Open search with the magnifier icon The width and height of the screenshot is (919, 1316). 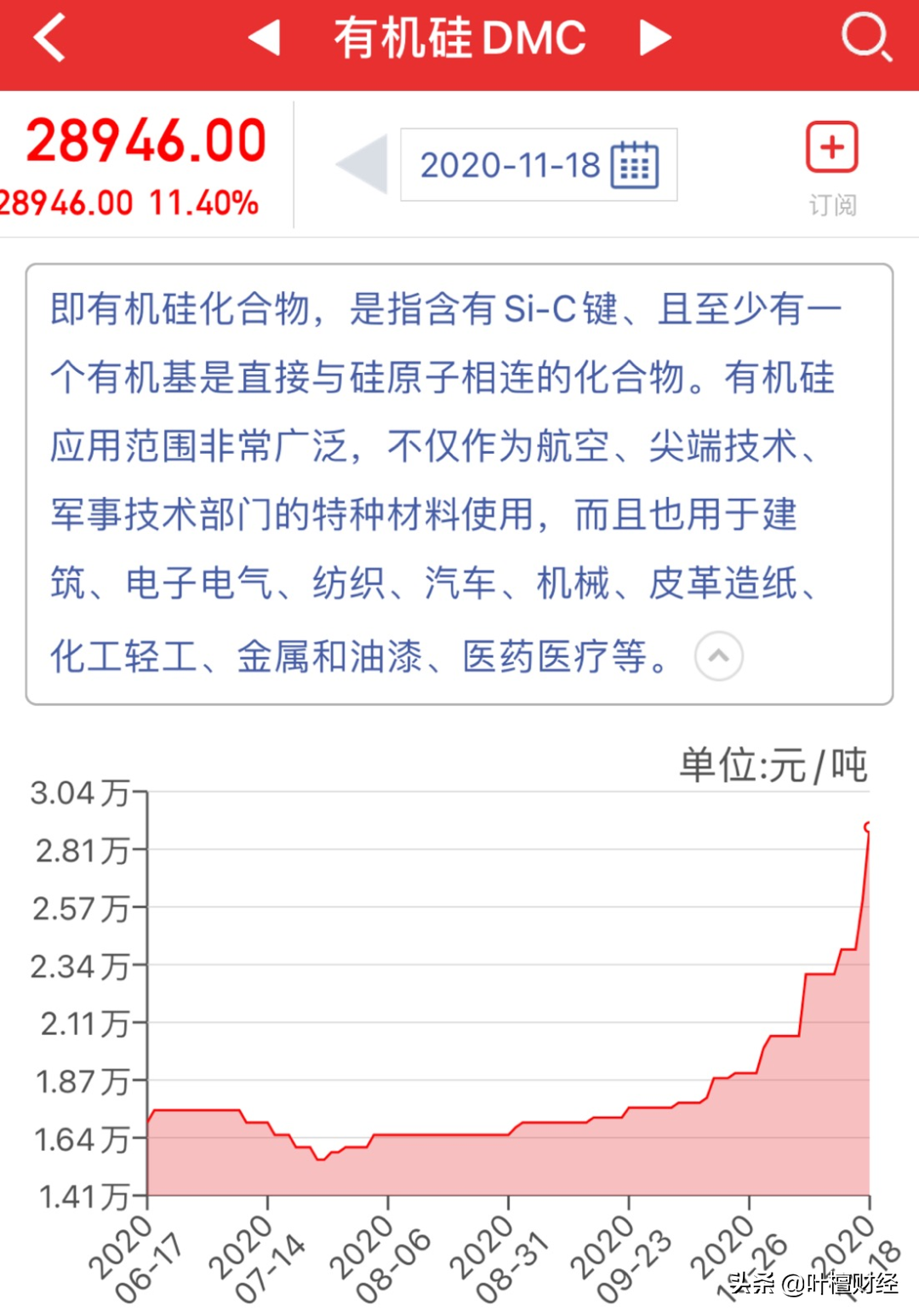866,37
